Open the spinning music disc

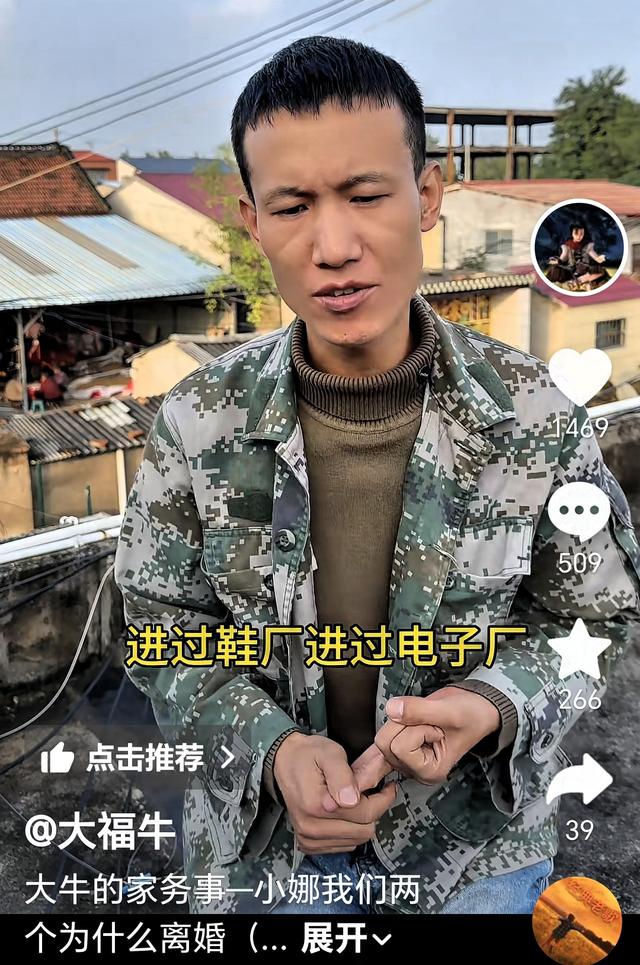(577, 921)
